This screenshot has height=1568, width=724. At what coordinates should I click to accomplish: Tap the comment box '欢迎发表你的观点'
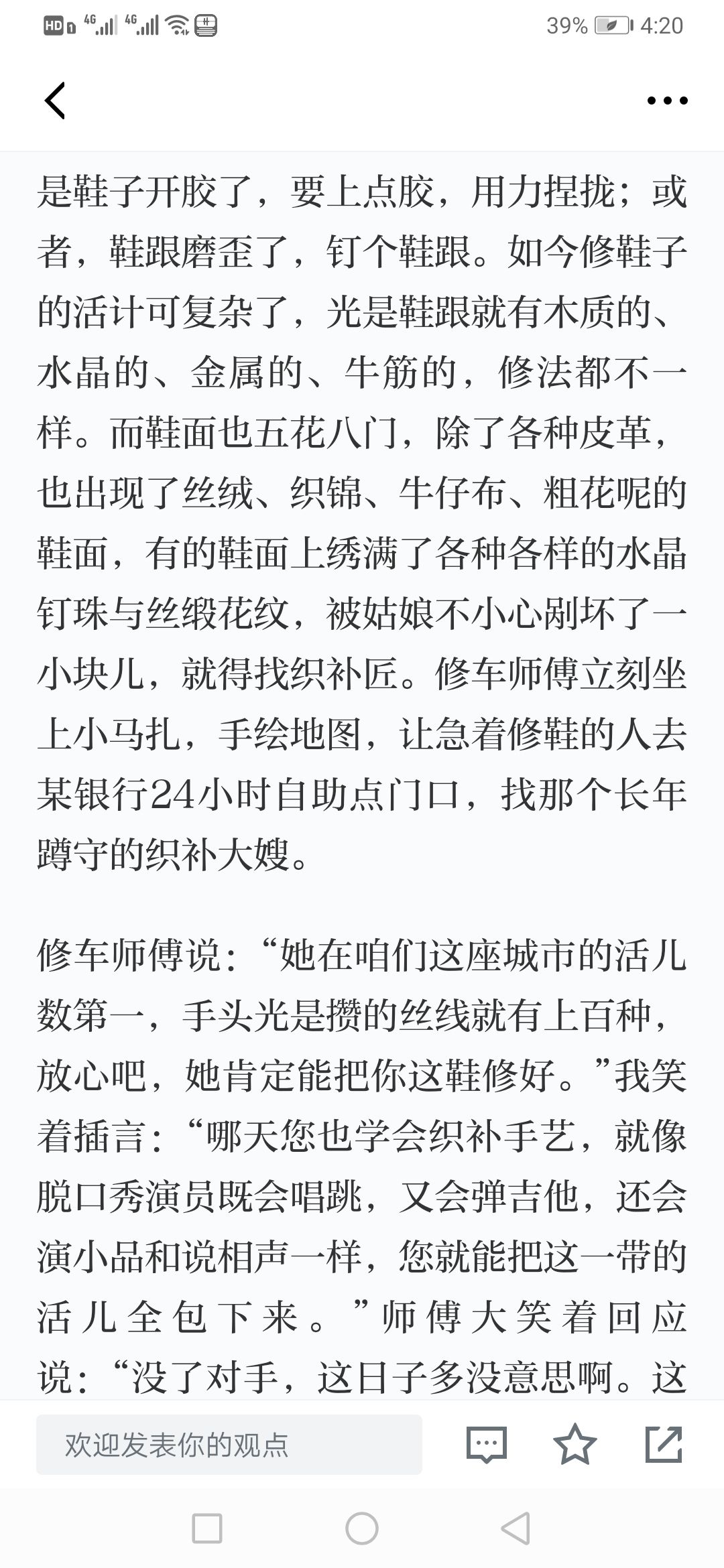(229, 1445)
